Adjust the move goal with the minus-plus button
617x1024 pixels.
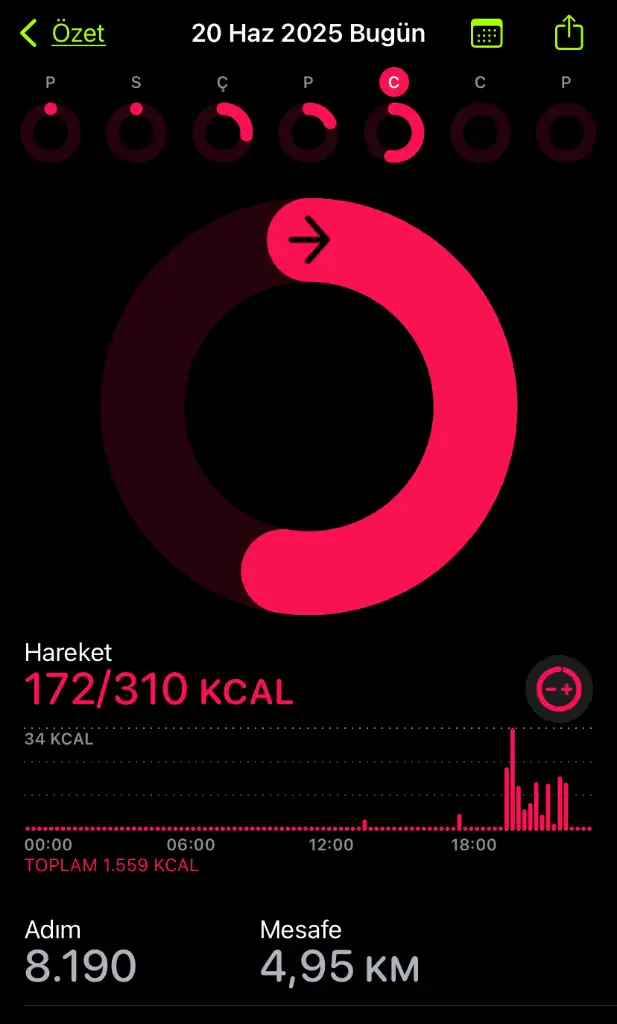pyautogui.click(x=559, y=689)
